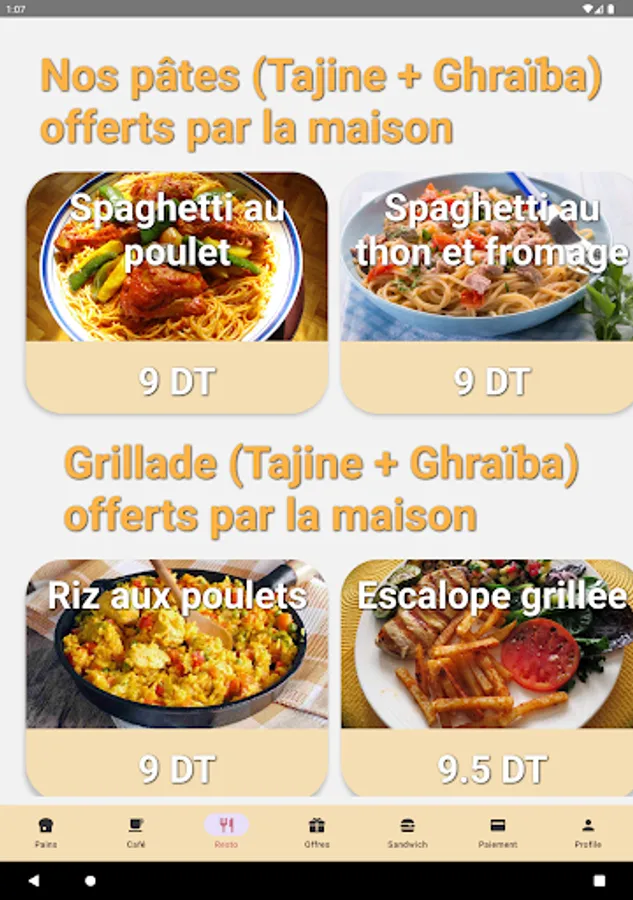Tap the system home button
The image size is (633, 900).
(91, 881)
